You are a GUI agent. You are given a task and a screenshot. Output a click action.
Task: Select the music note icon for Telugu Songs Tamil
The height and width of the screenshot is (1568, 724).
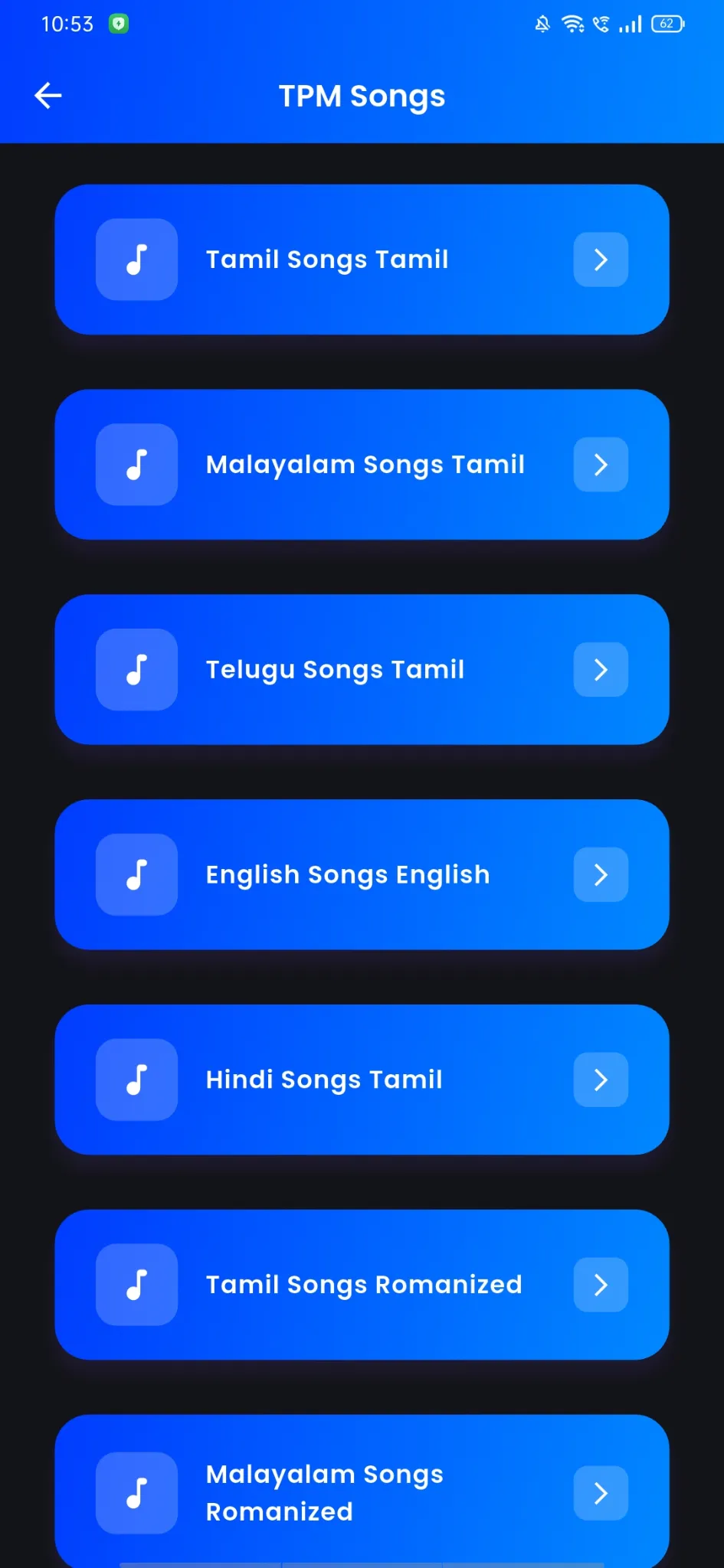136,669
